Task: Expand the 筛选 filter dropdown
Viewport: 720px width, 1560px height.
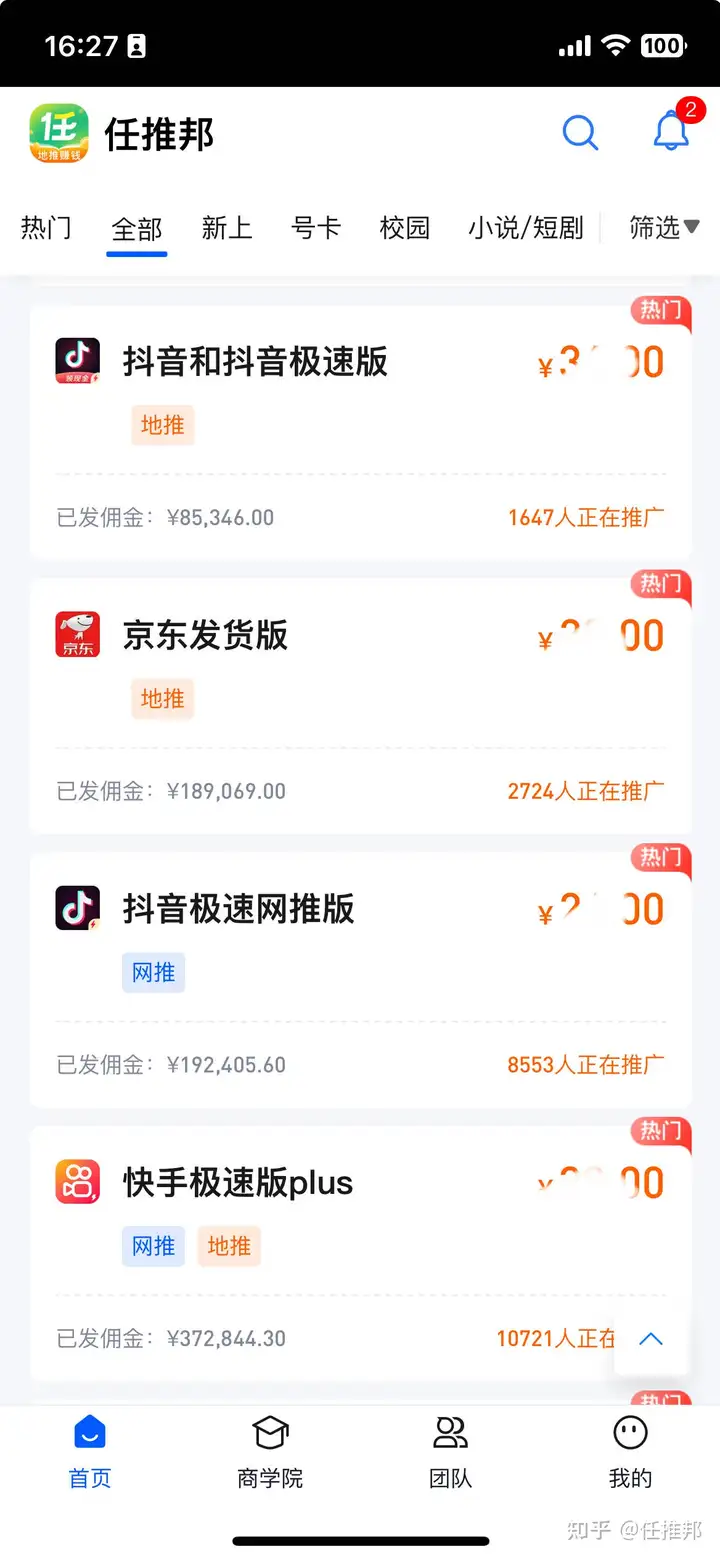Action: 664,228
